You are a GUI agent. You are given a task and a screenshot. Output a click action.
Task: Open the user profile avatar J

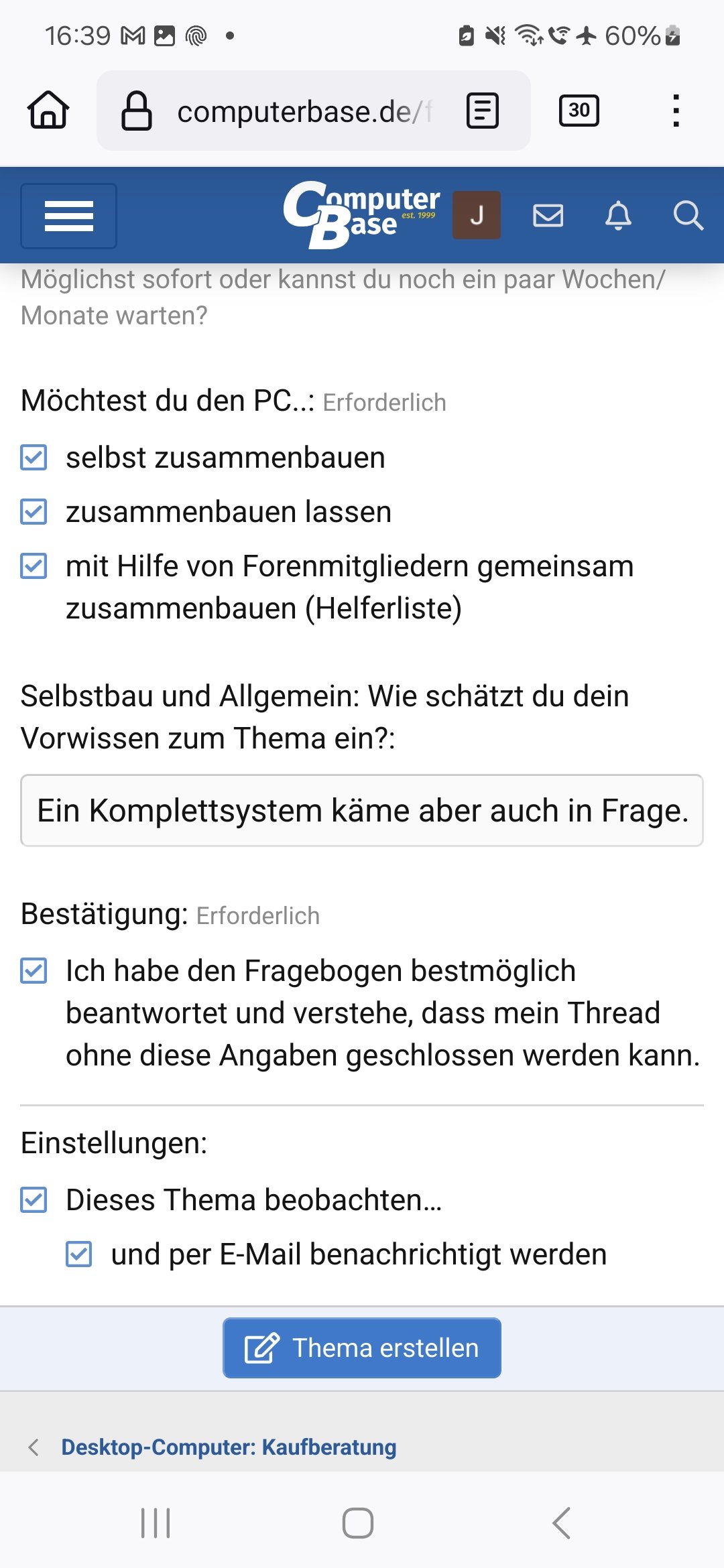(x=476, y=215)
